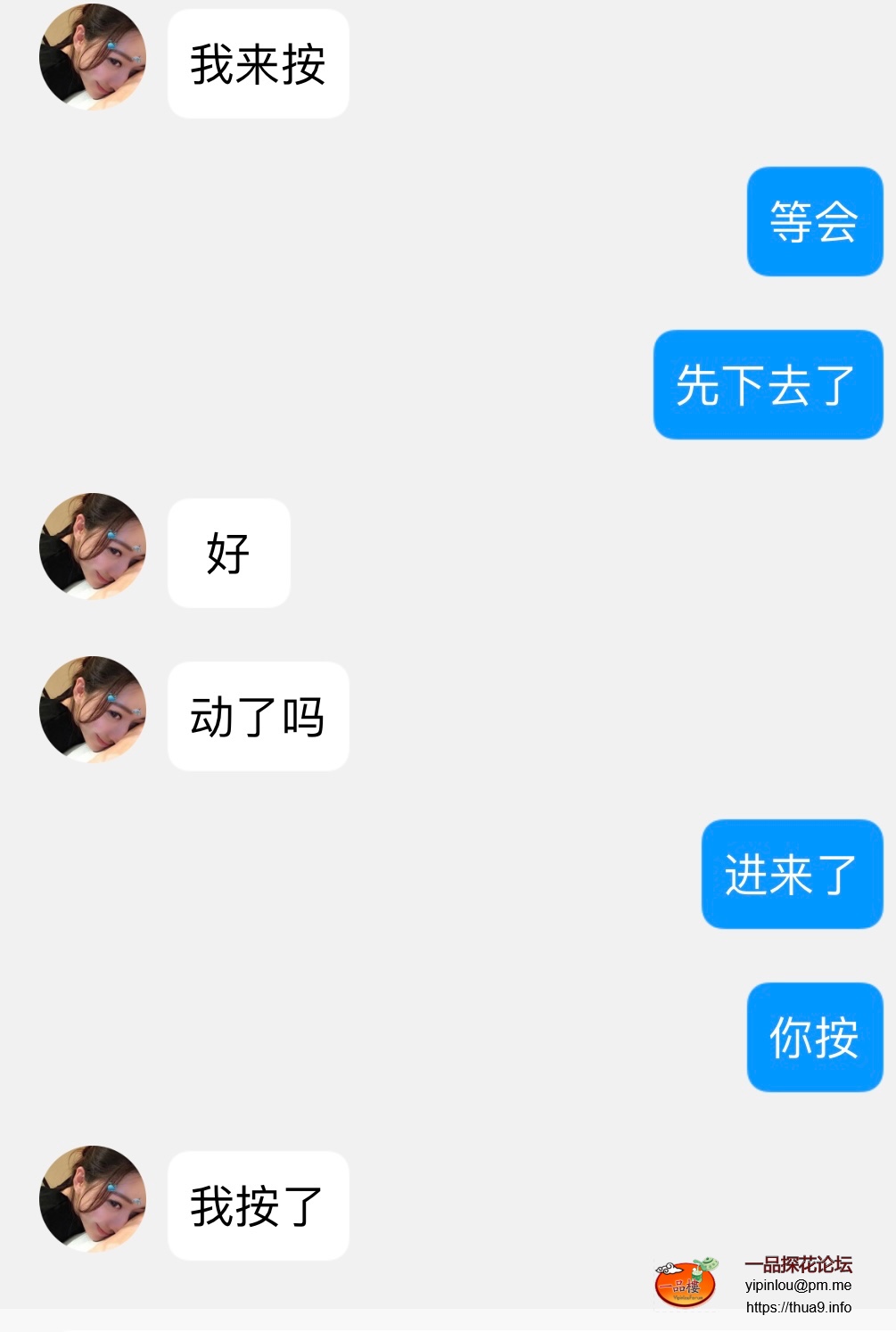The height and width of the screenshot is (1332, 896).
Task: Select the "动了吗" message bubble
Action: click(x=258, y=713)
